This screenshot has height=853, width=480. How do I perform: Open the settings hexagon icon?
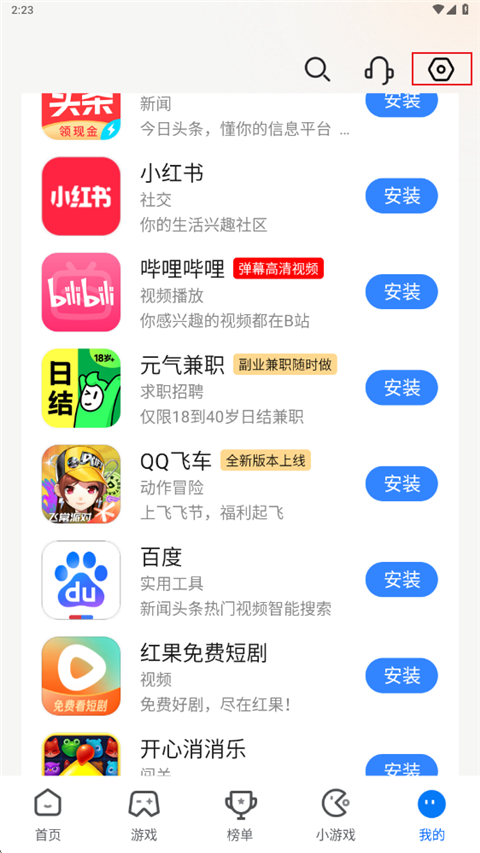pyautogui.click(x=441, y=69)
